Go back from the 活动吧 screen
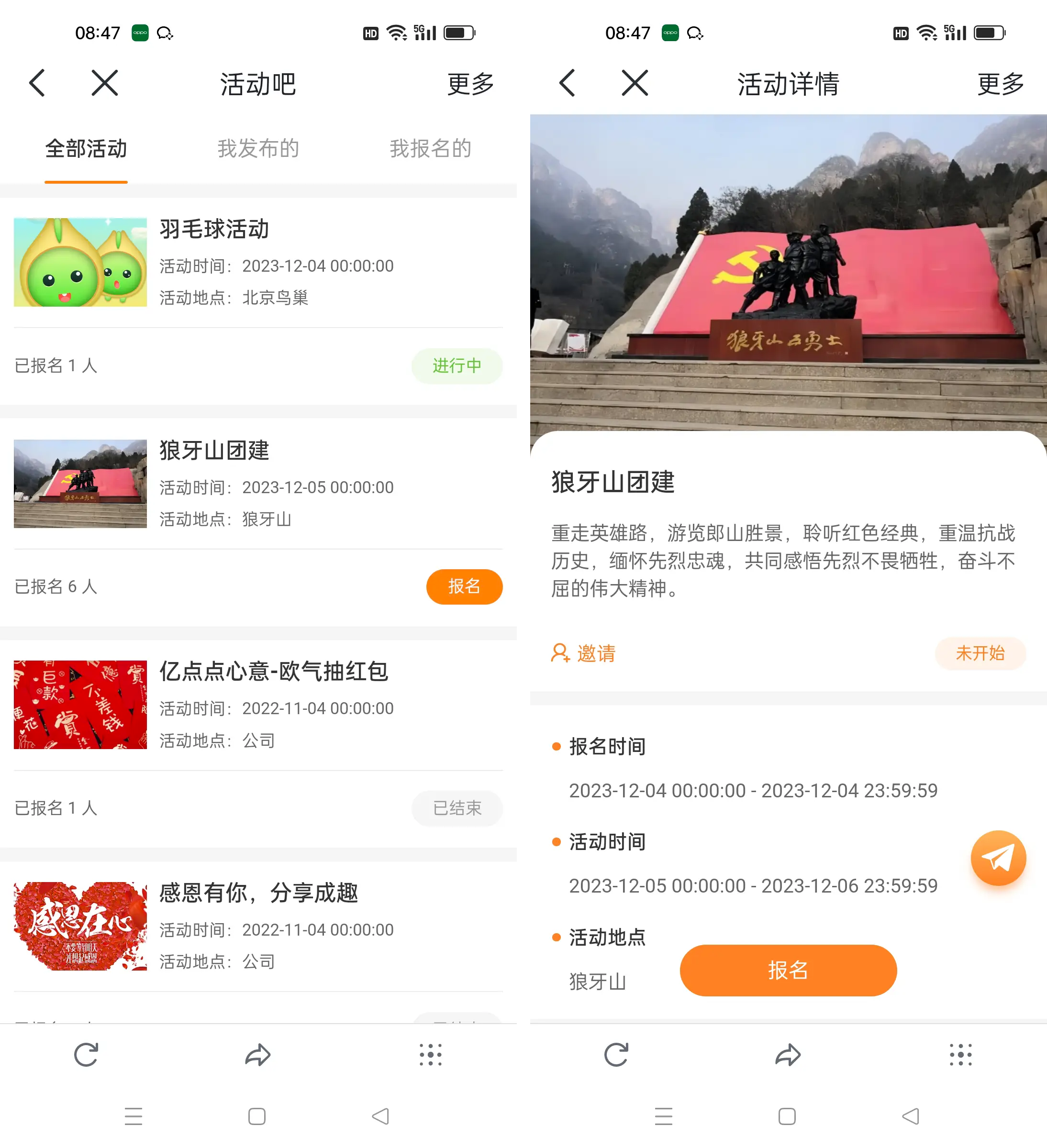The image size is (1047, 1148). click(37, 84)
